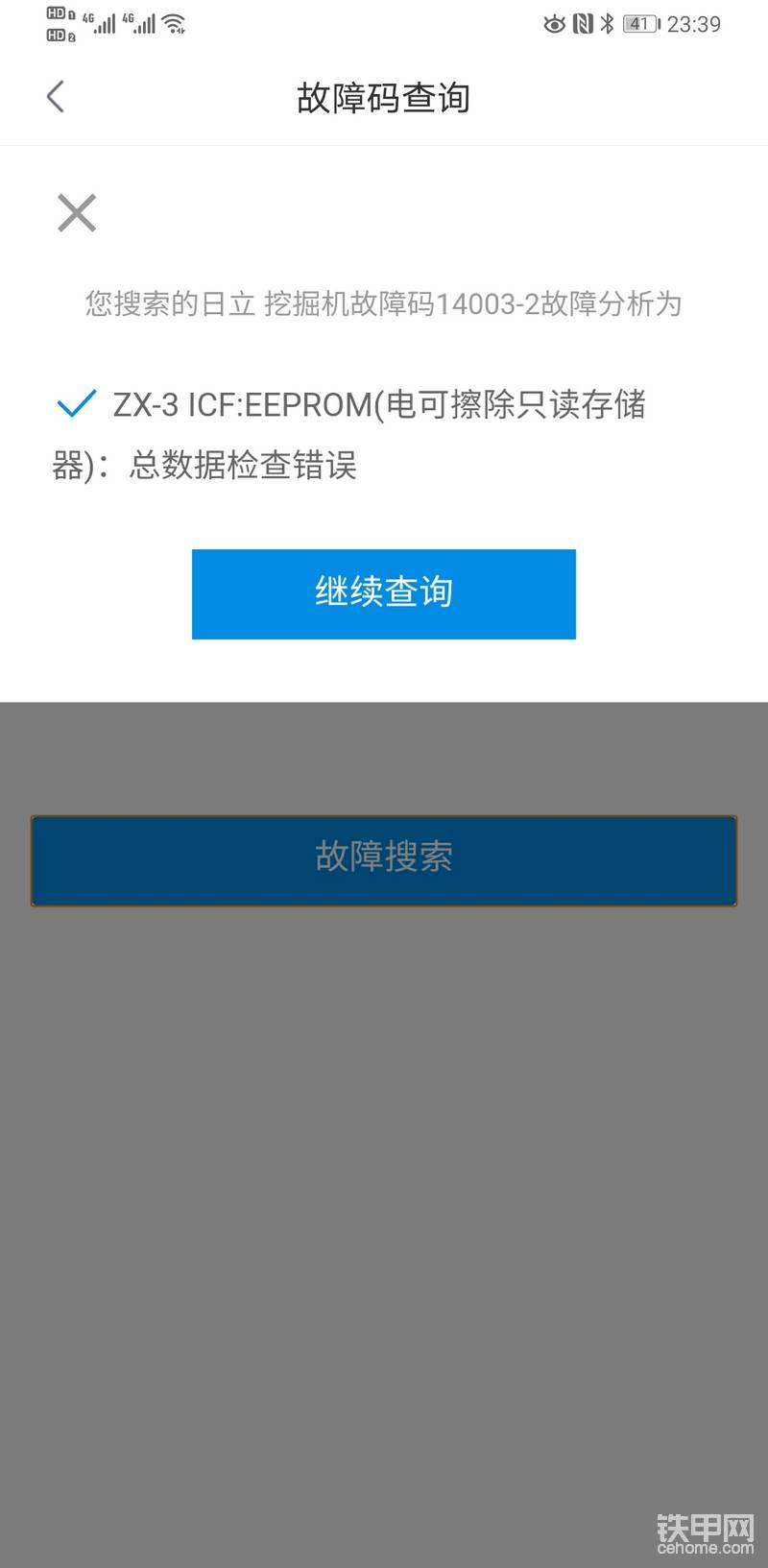
Task: Tap the 故障搜索 button
Action: click(x=384, y=860)
